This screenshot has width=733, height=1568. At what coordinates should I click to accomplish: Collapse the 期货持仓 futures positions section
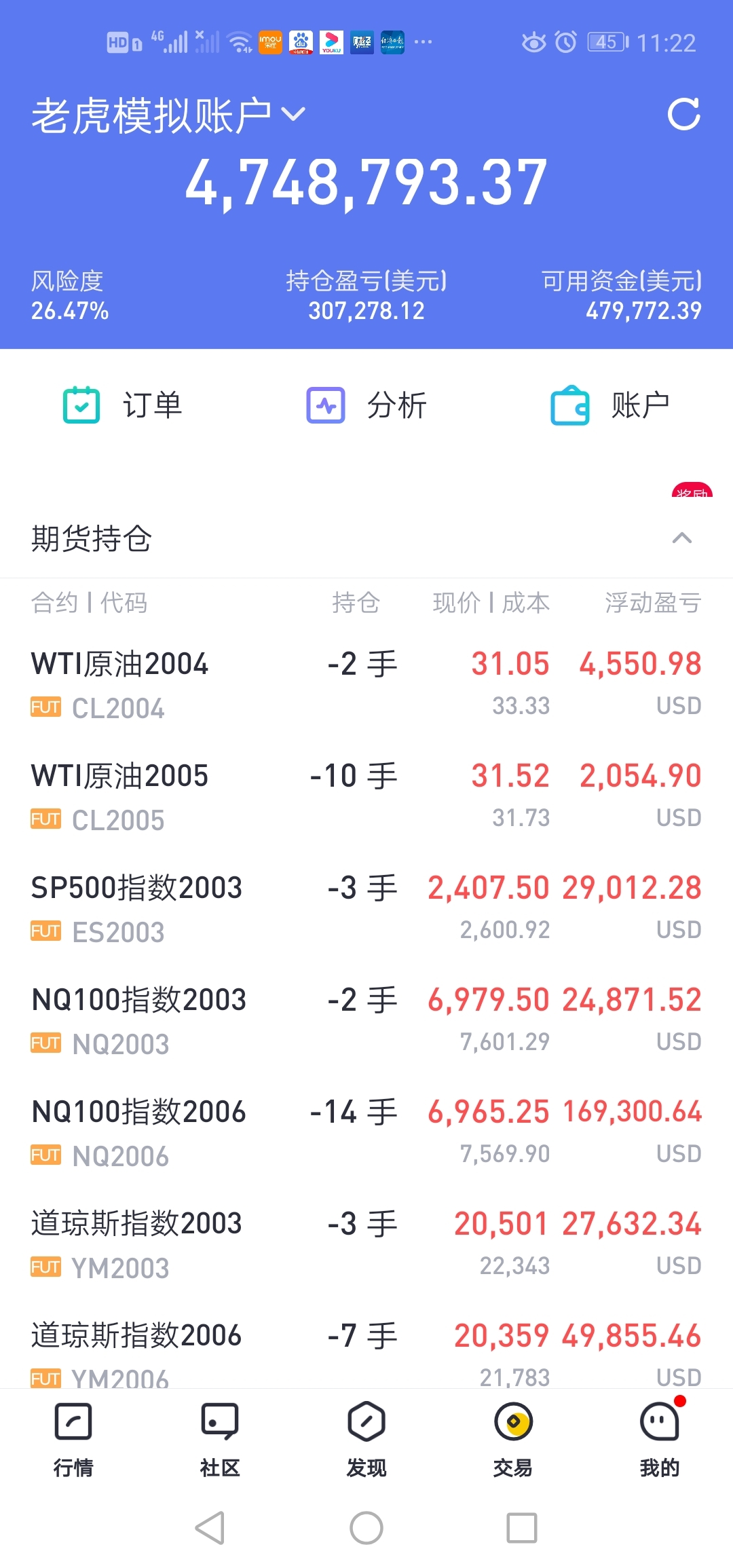coord(682,538)
